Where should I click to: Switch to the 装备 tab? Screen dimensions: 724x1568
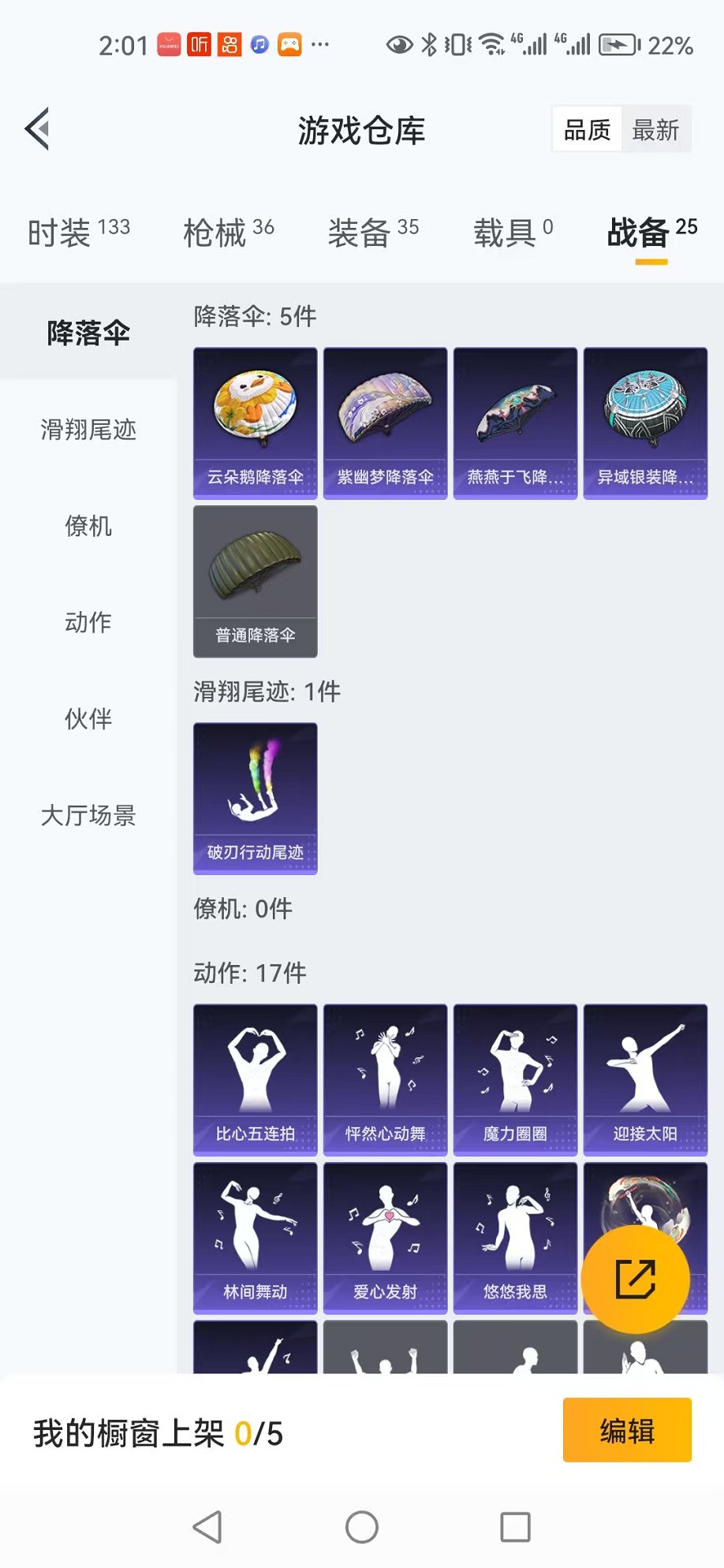point(373,233)
